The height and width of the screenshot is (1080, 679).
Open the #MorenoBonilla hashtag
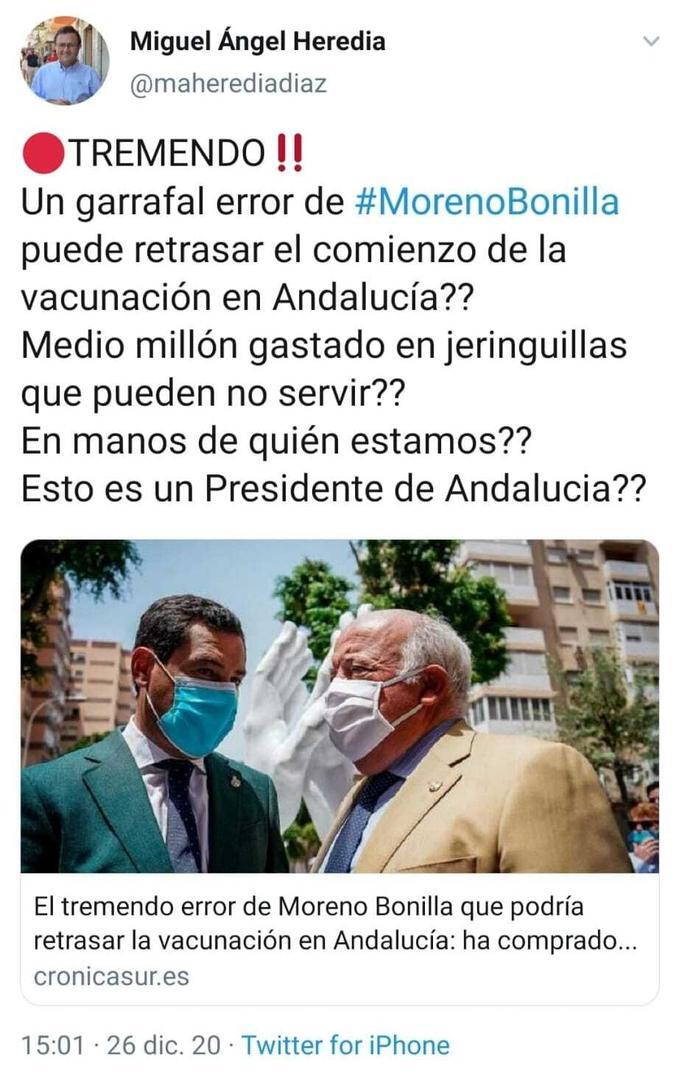click(487, 201)
